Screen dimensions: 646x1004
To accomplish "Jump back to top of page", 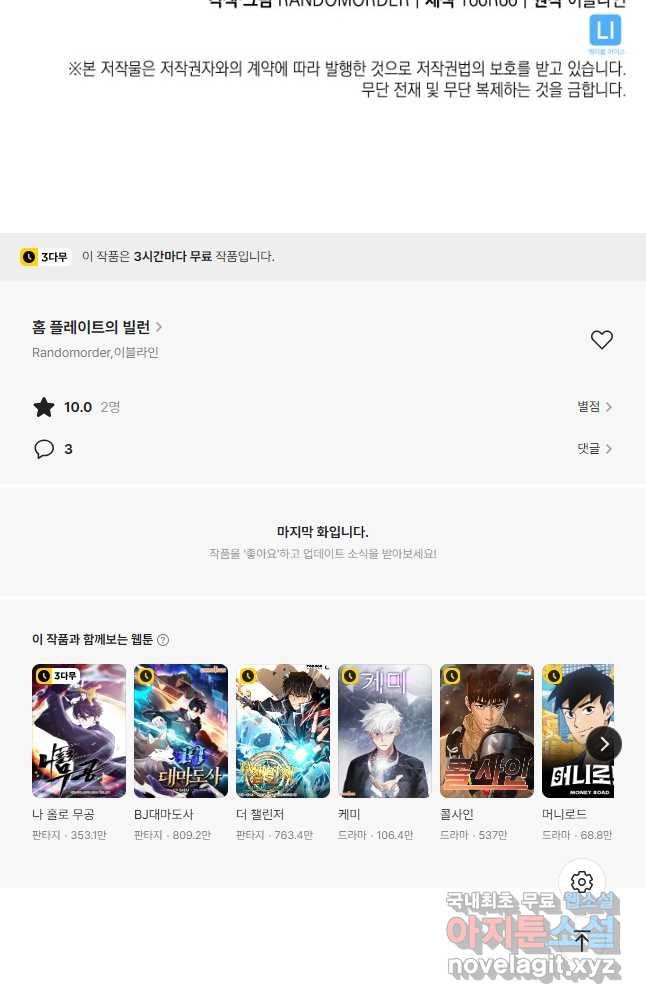I will tap(582, 940).
